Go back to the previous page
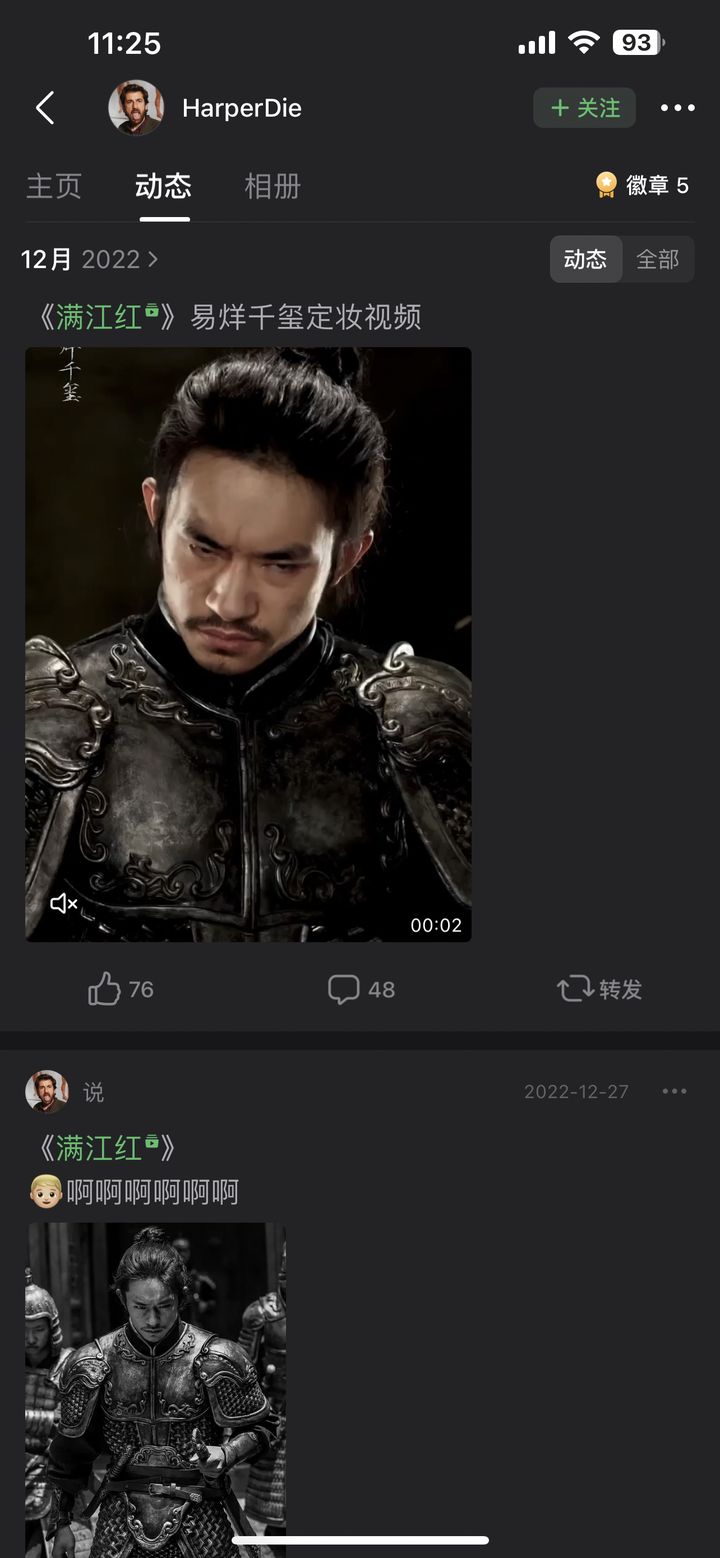Image resolution: width=720 pixels, height=1558 pixels. tap(45, 108)
